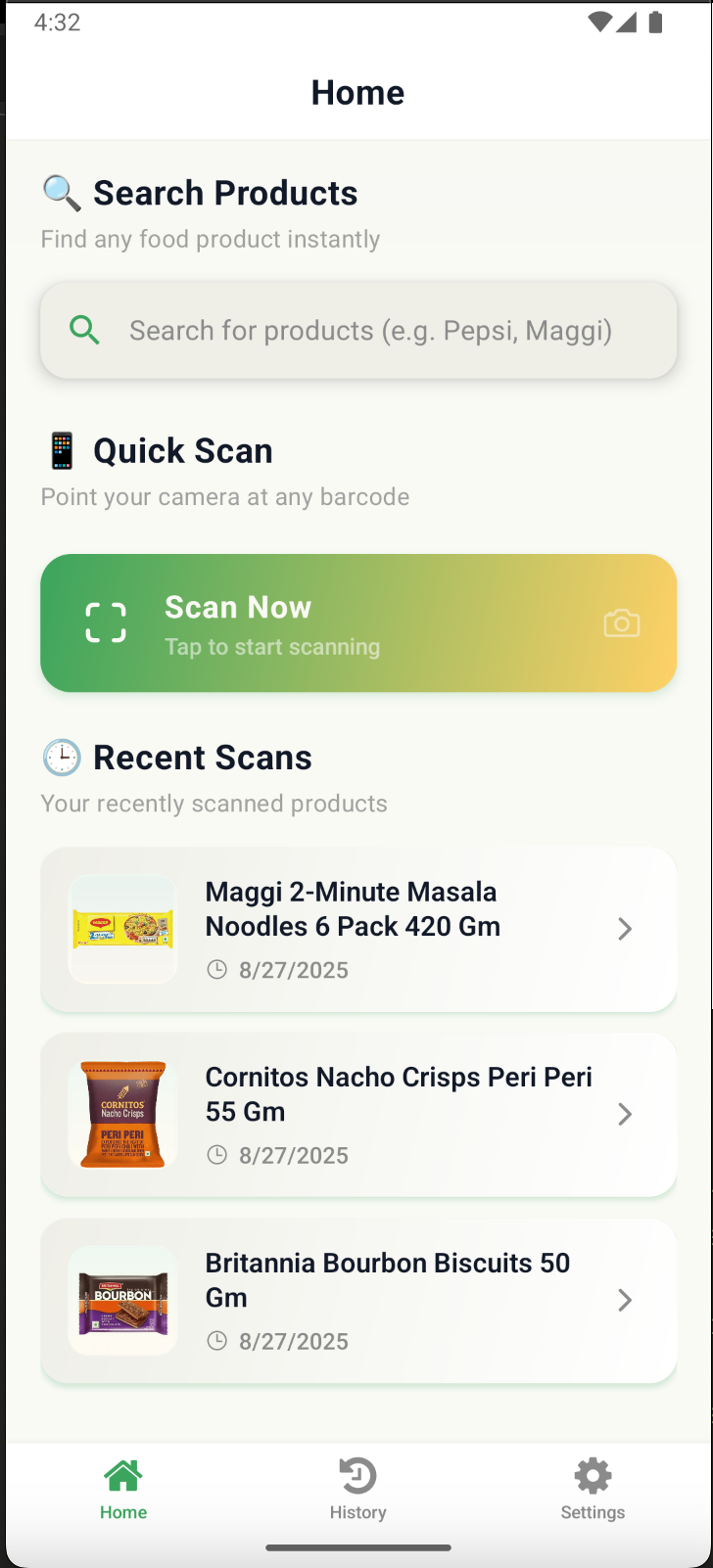Open Cornitos Nacho Crisps Peri Peri scan
713x1568 pixels.
coord(358,1115)
